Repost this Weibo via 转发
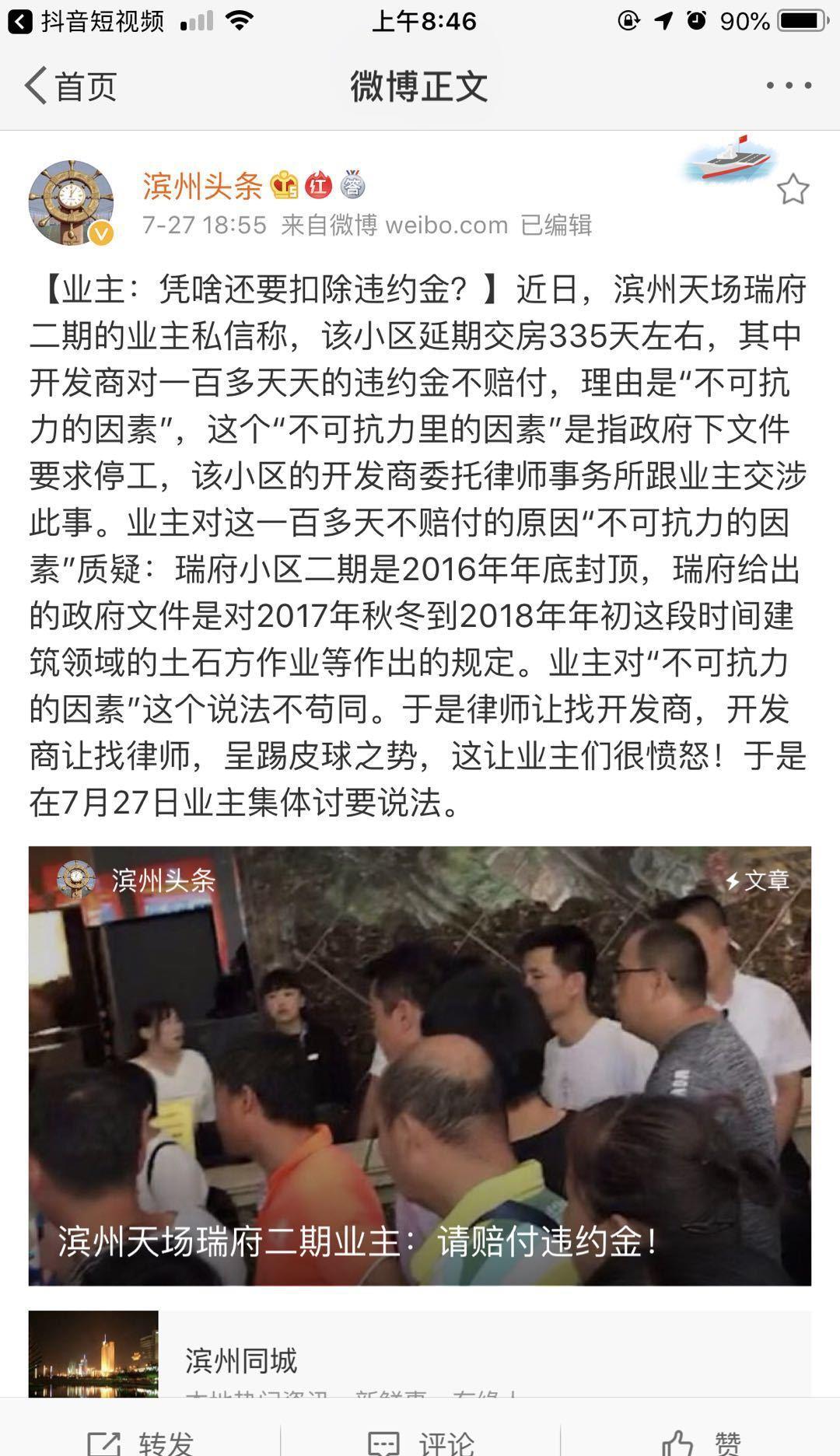Screen dimensions: 840x1456 click(140, 1441)
